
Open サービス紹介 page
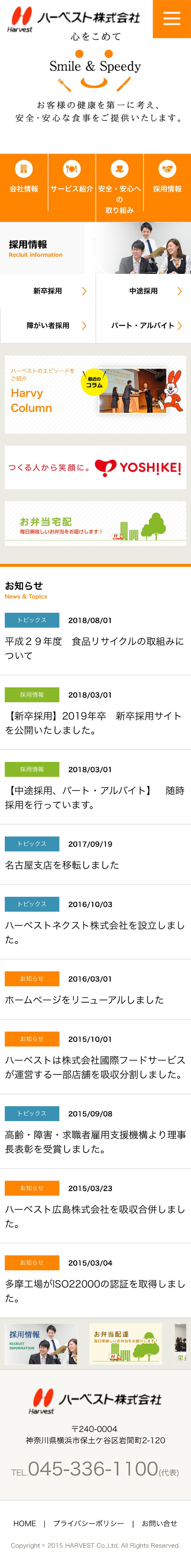tap(72, 178)
